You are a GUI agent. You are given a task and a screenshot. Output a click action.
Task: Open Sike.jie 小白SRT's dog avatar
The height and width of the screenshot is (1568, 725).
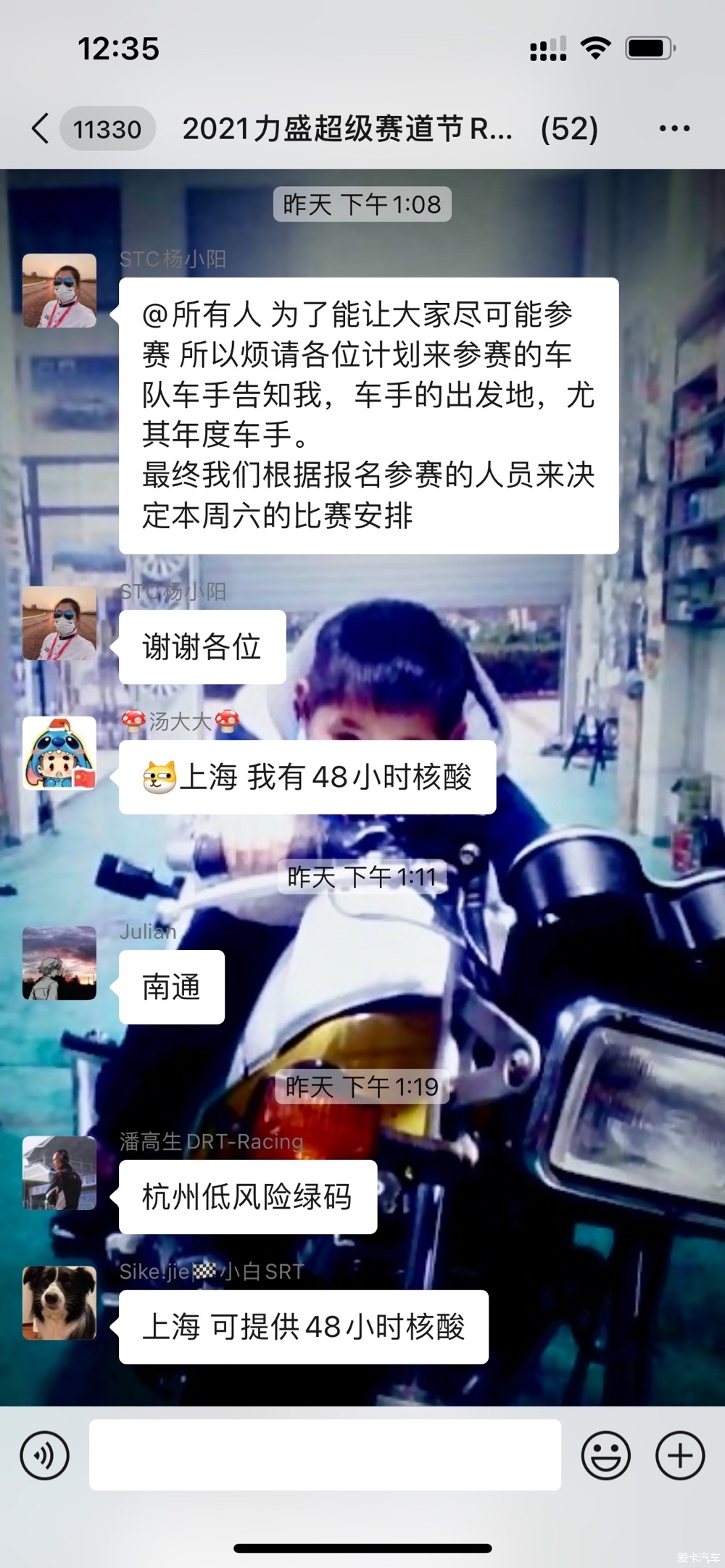(59, 1303)
